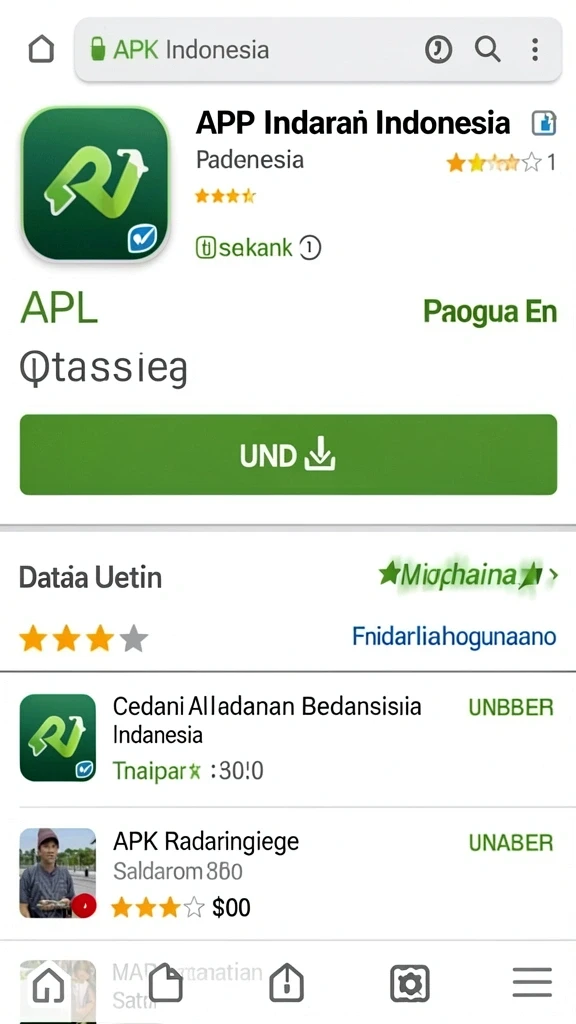Open the APK Indonesia address bar
Viewport: 576px width, 1024px height.
tap(318, 50)
